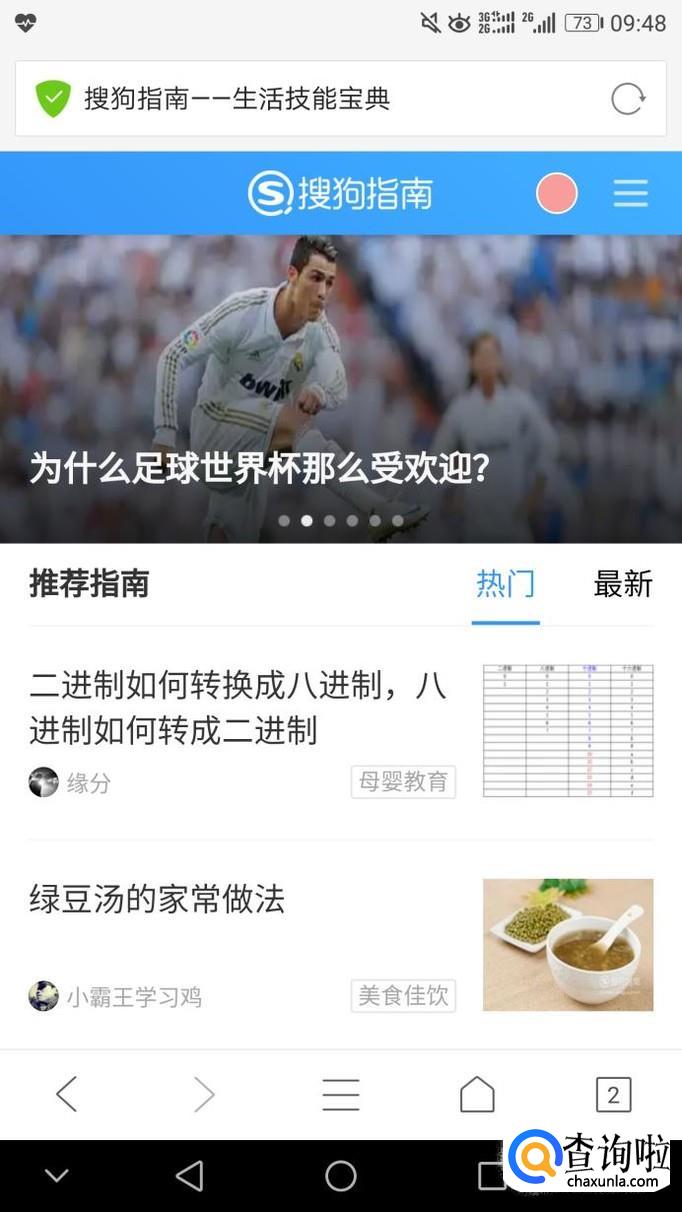Open the 绿豆汤的家常做法 guide
The height and width of the screenshot is (1212, 682).
[158, 900]
